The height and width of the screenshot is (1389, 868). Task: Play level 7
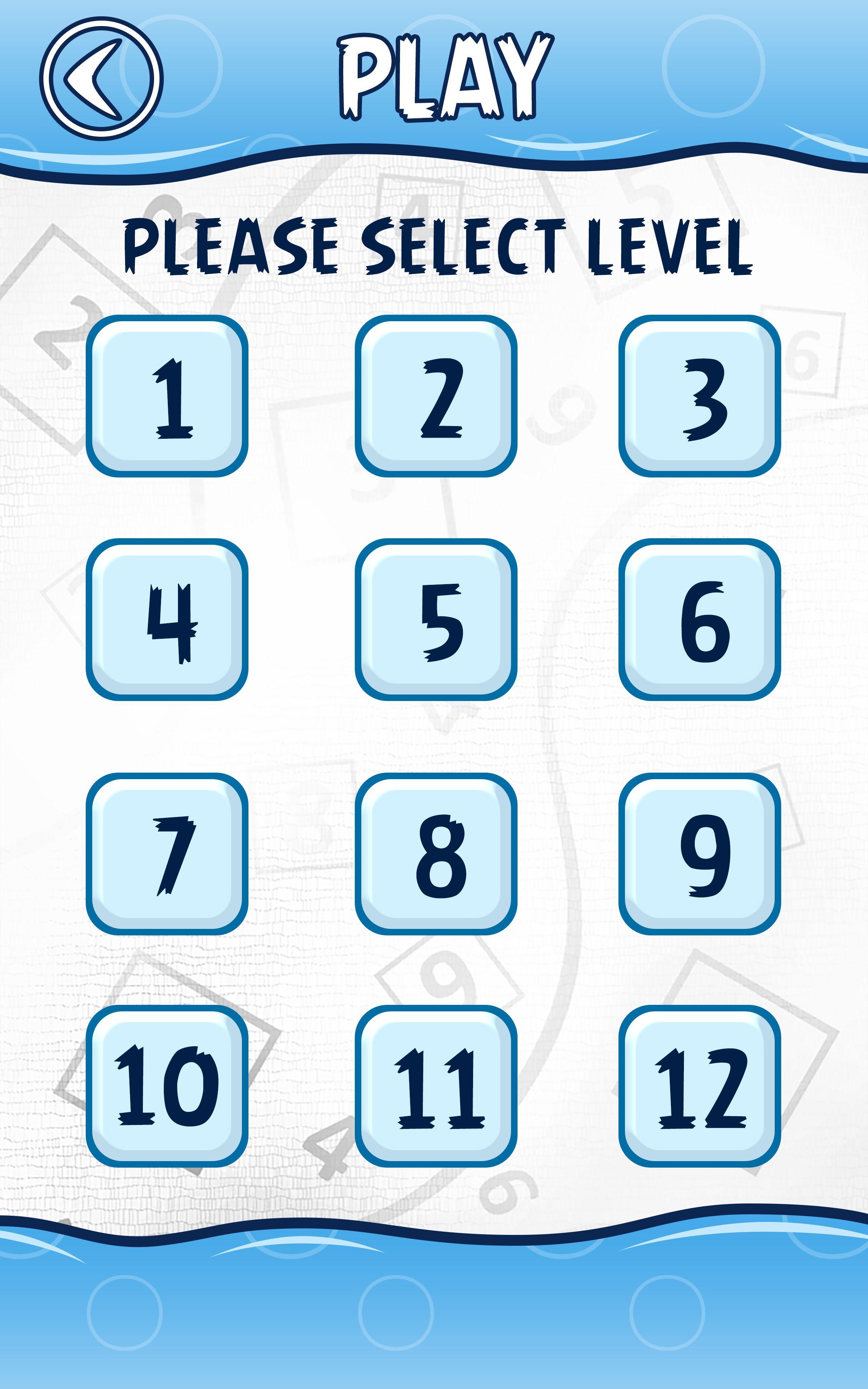(x=167, y=854)
